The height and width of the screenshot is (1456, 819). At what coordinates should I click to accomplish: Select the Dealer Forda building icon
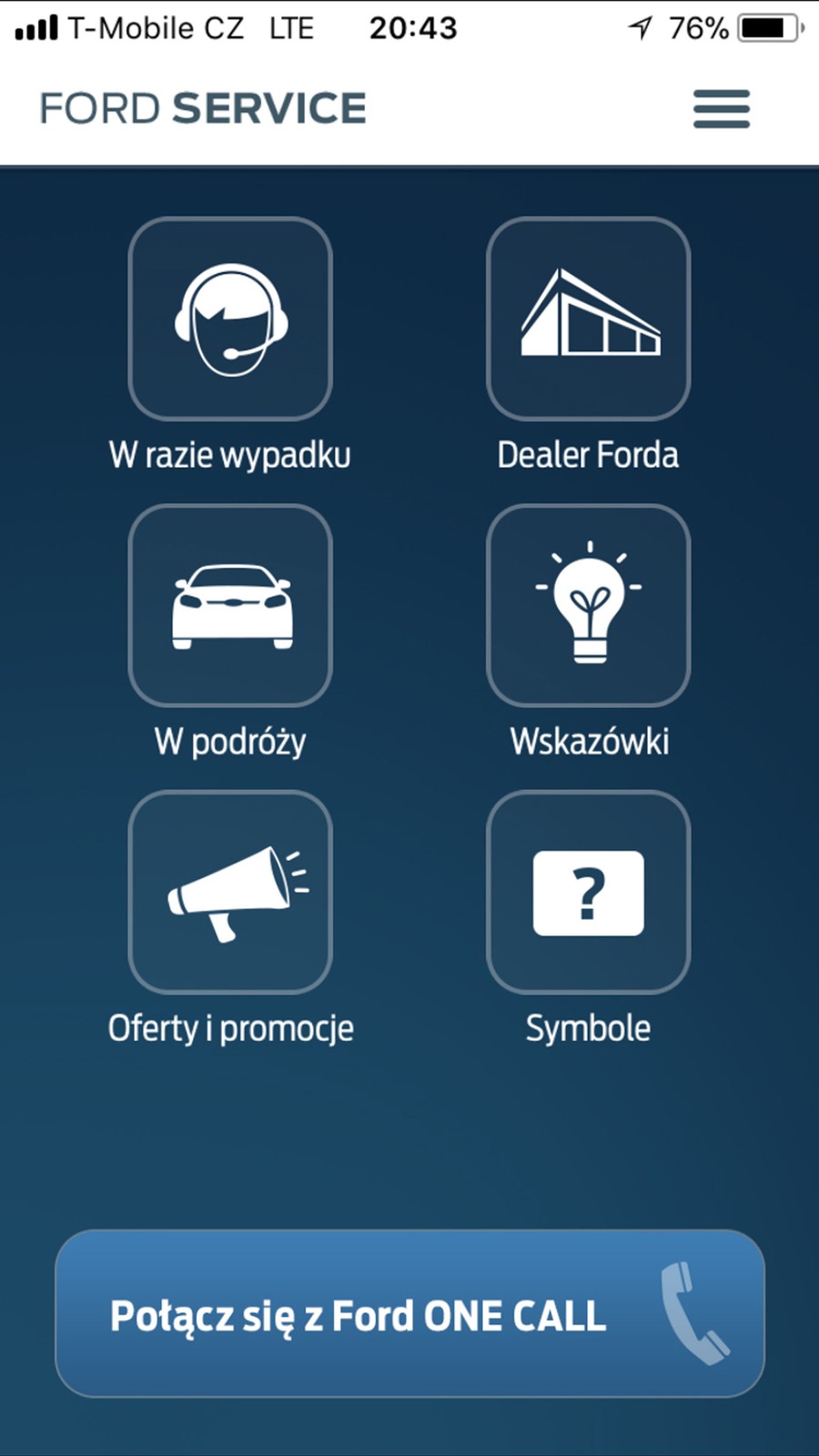pyautogui.click(x=588, y=320)
